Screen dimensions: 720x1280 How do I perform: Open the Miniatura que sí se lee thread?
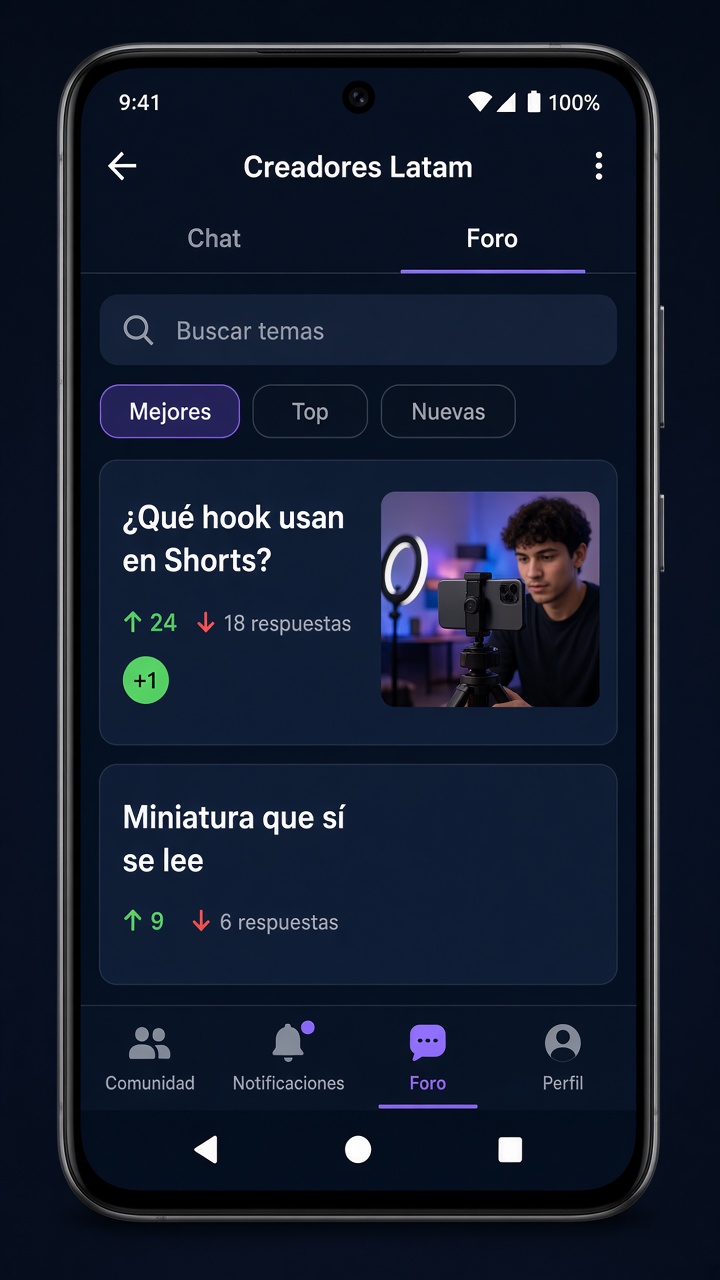(358, 874)
